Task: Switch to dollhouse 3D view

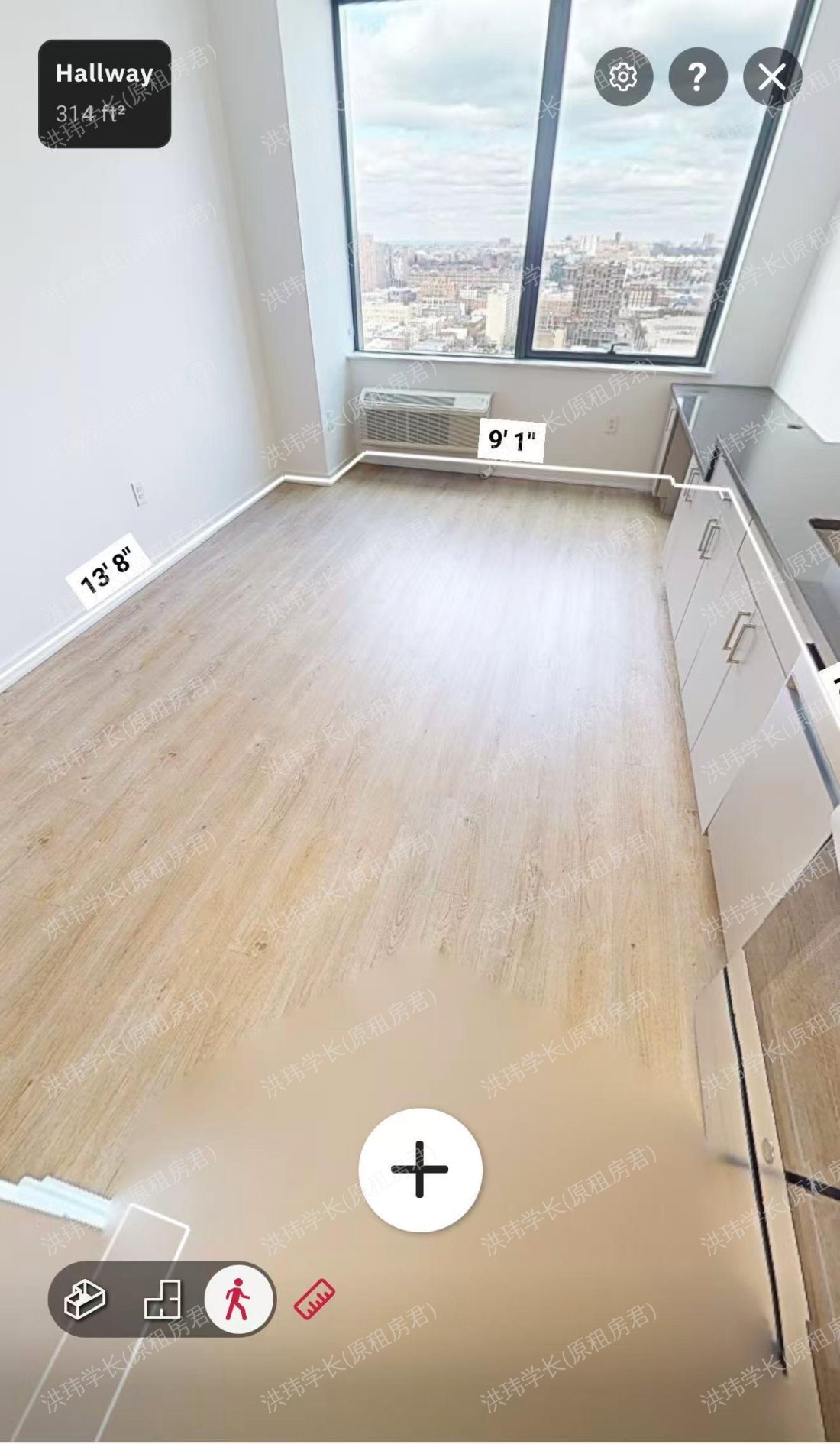Action: (x=85, y=1299)
